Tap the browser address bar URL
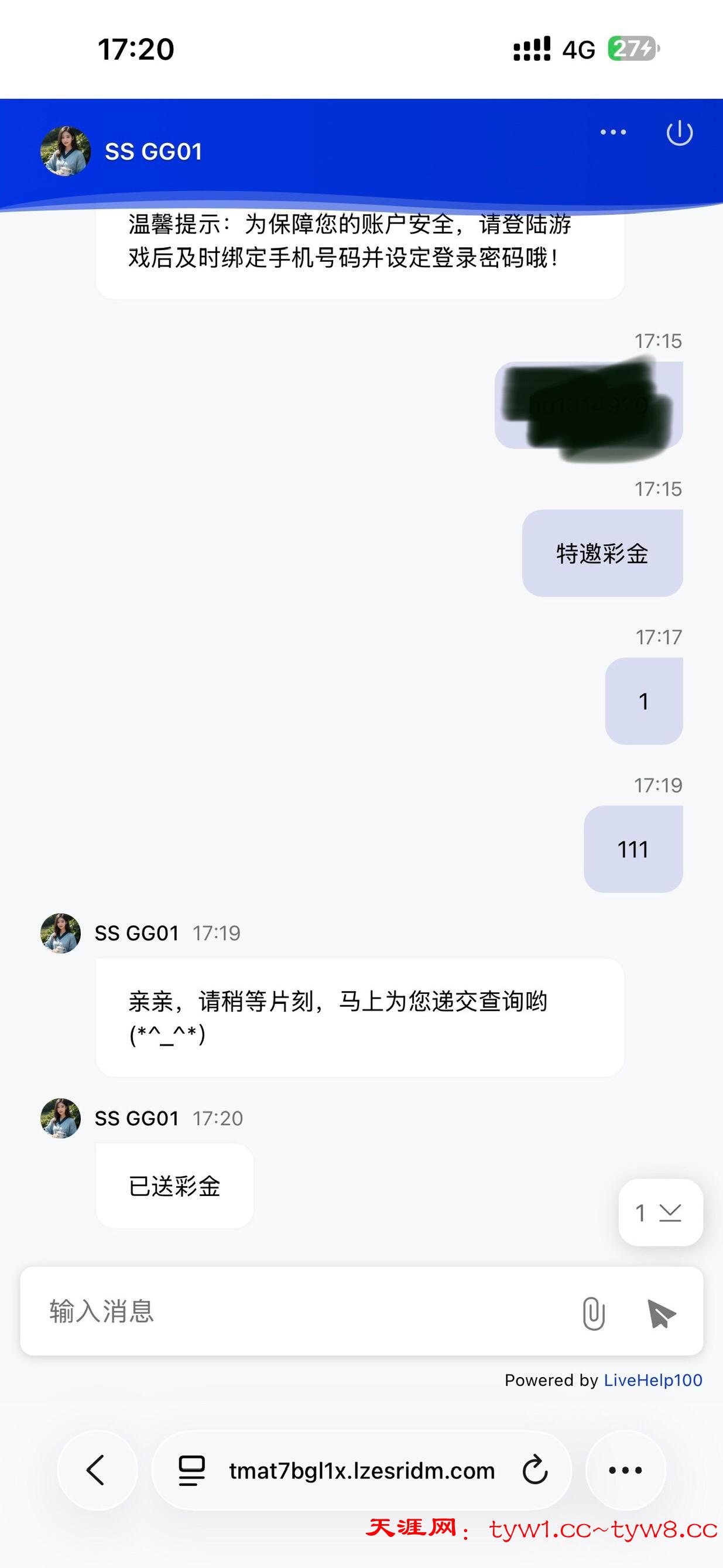Image resolution: width=723 pixels, height=1568 pixels. 362,1471
